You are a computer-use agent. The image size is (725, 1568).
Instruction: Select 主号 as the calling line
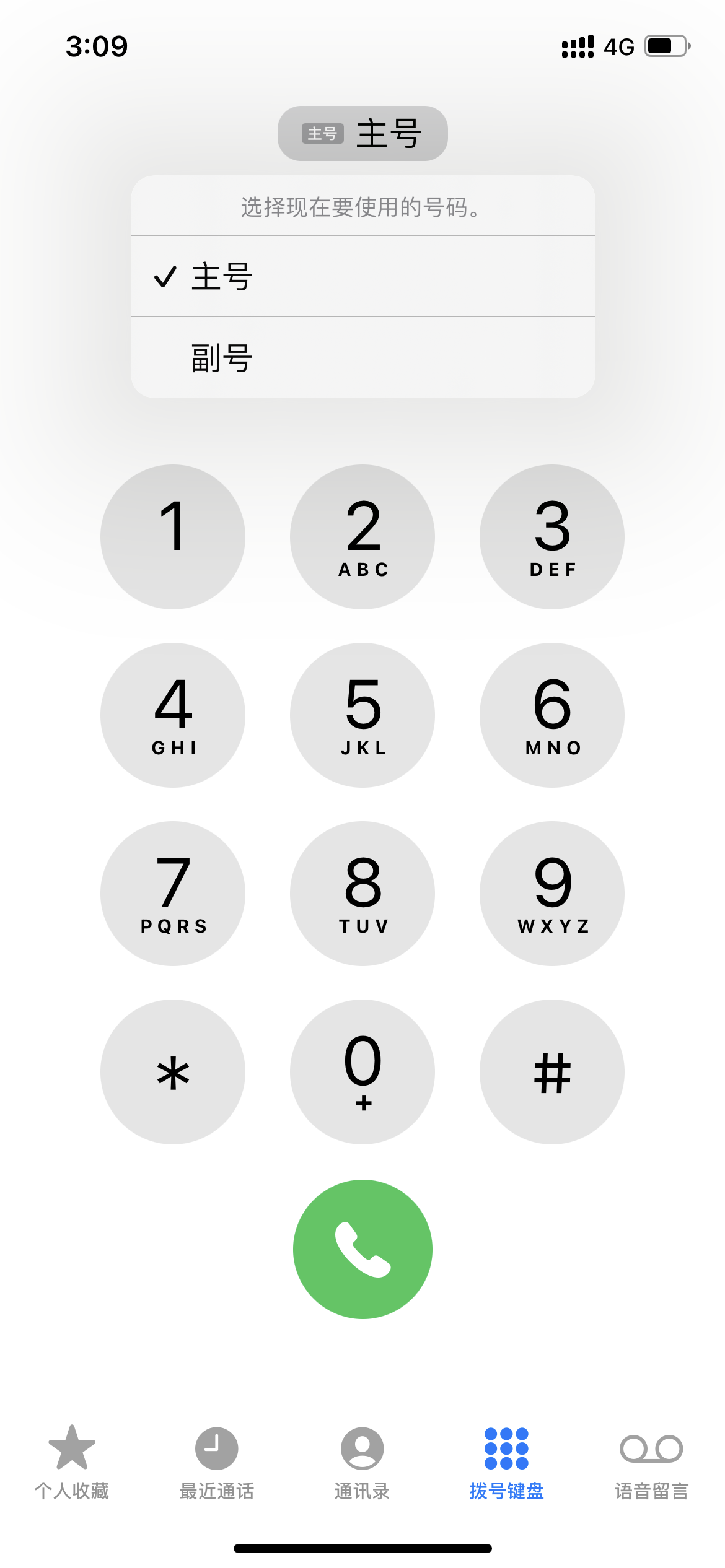coord(362,276)
